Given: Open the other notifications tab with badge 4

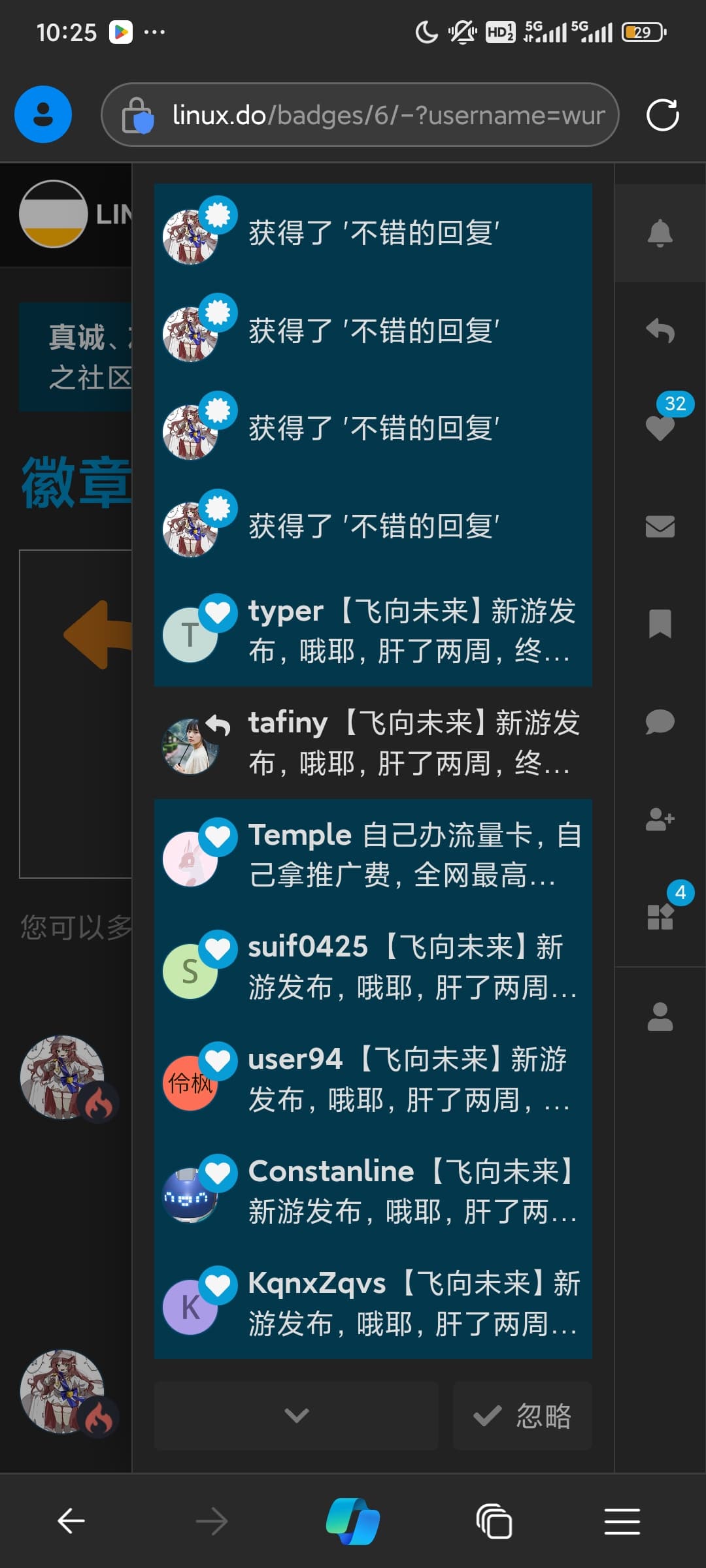Looking at the screenshot, I should [660, 917].
